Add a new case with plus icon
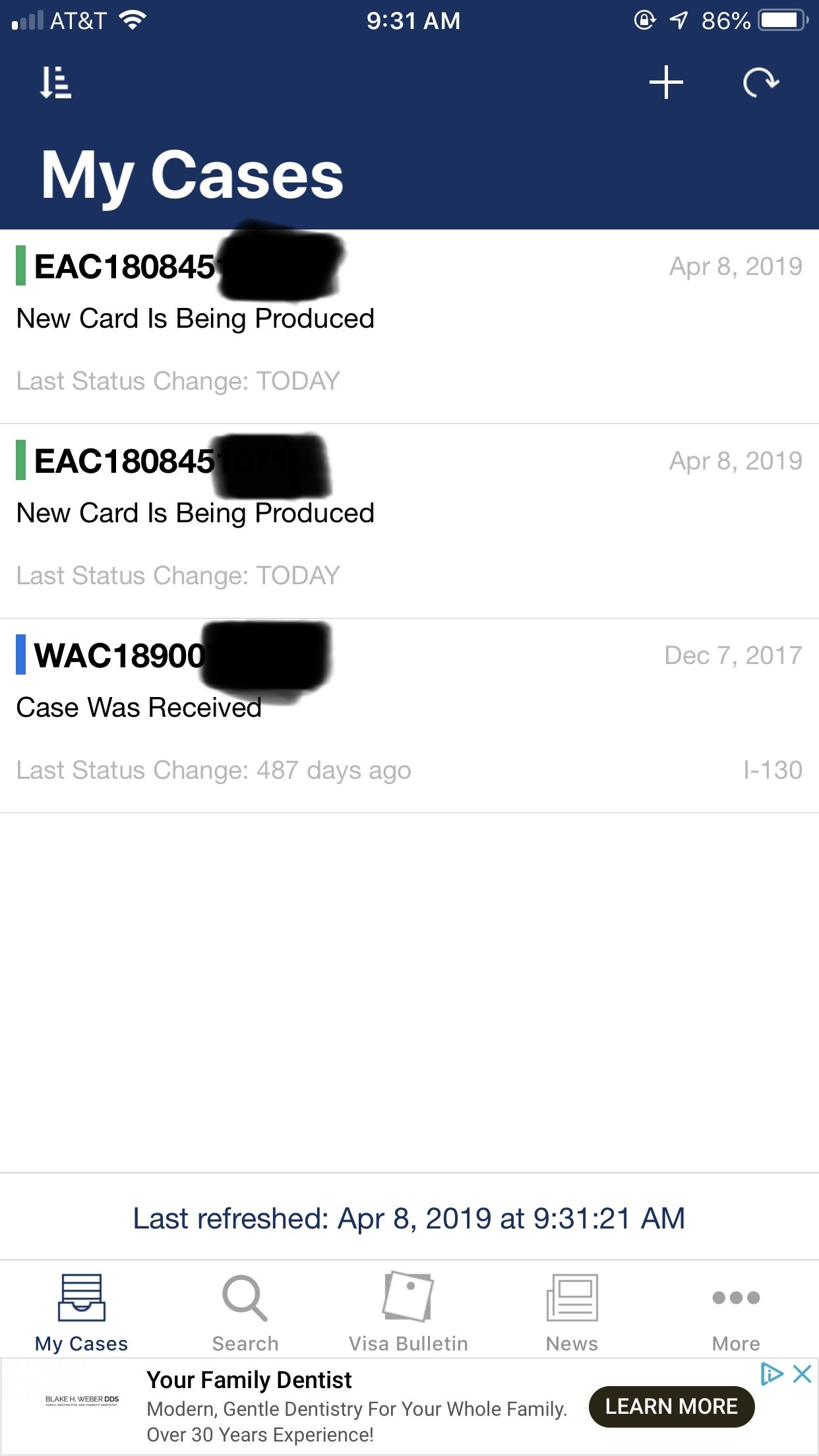The width and height of the screenshot is (819, 1456). pyautogui.click(x=665, y=82)
